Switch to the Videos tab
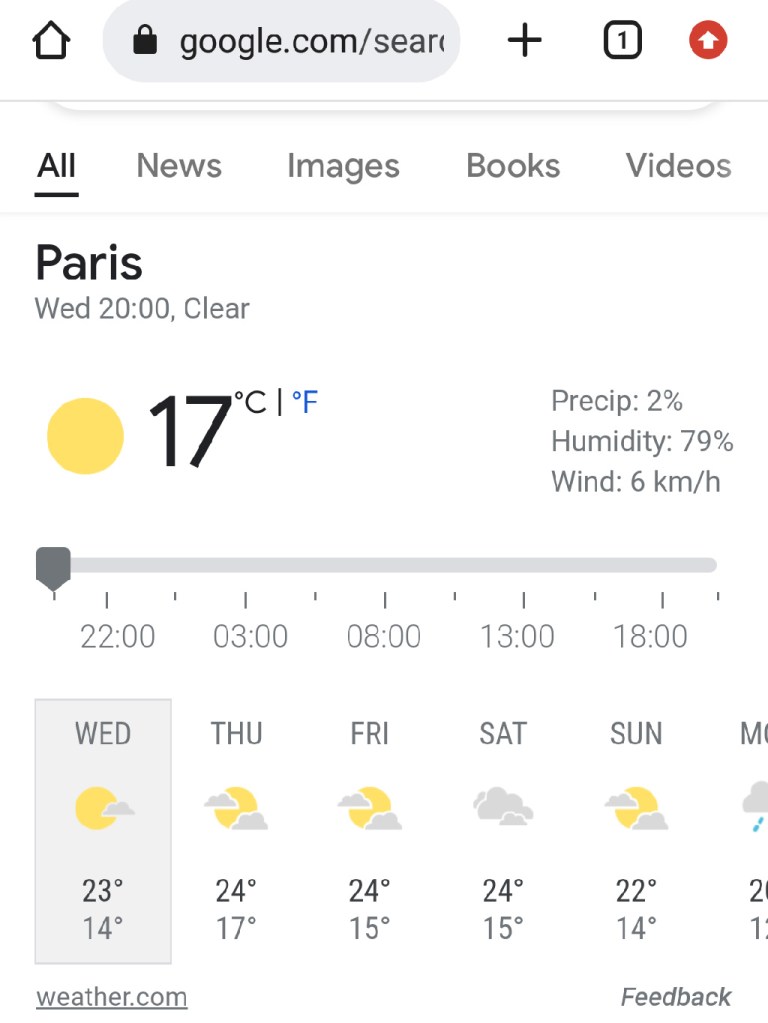This screenshot has width=768, height=1023. 678,166
